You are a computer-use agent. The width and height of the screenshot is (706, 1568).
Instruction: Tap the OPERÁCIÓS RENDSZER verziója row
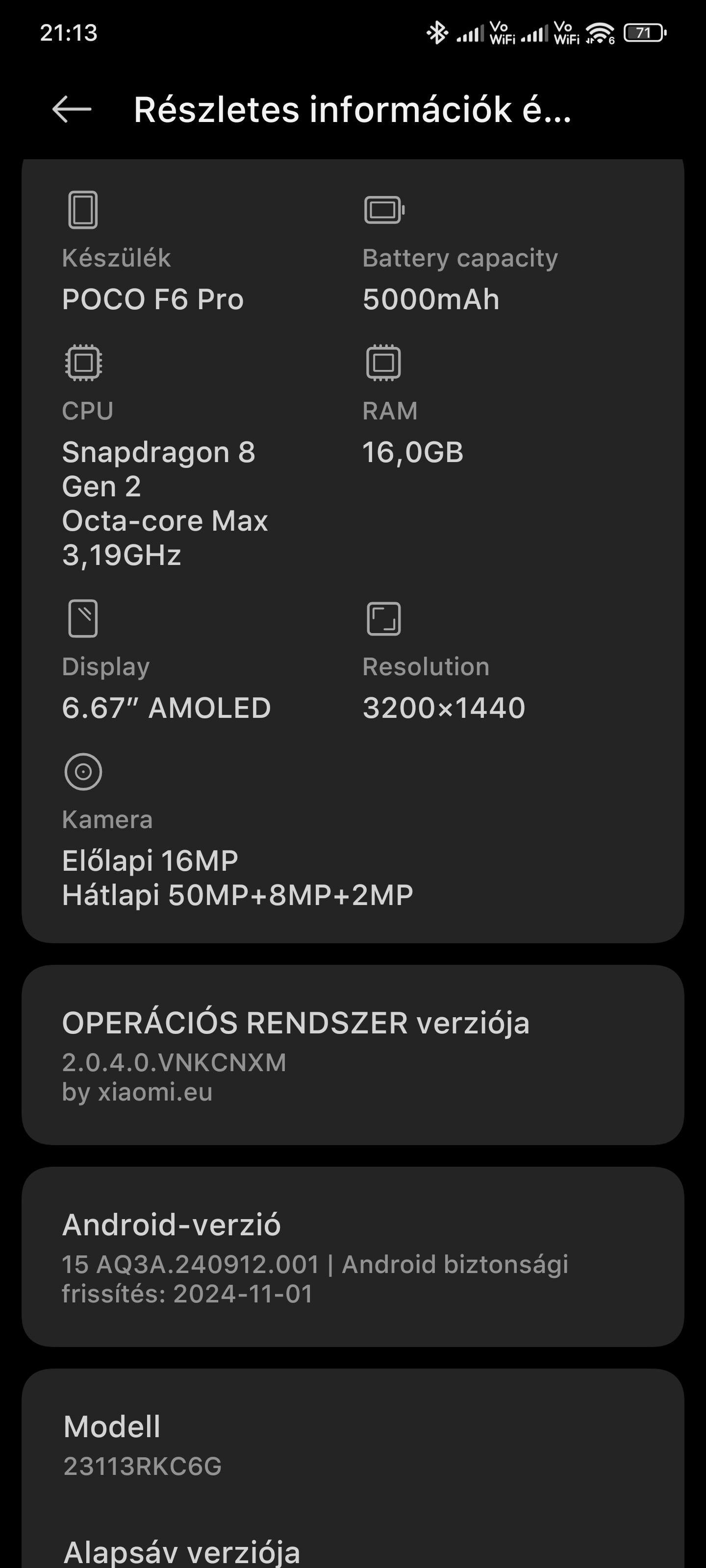353,1054
